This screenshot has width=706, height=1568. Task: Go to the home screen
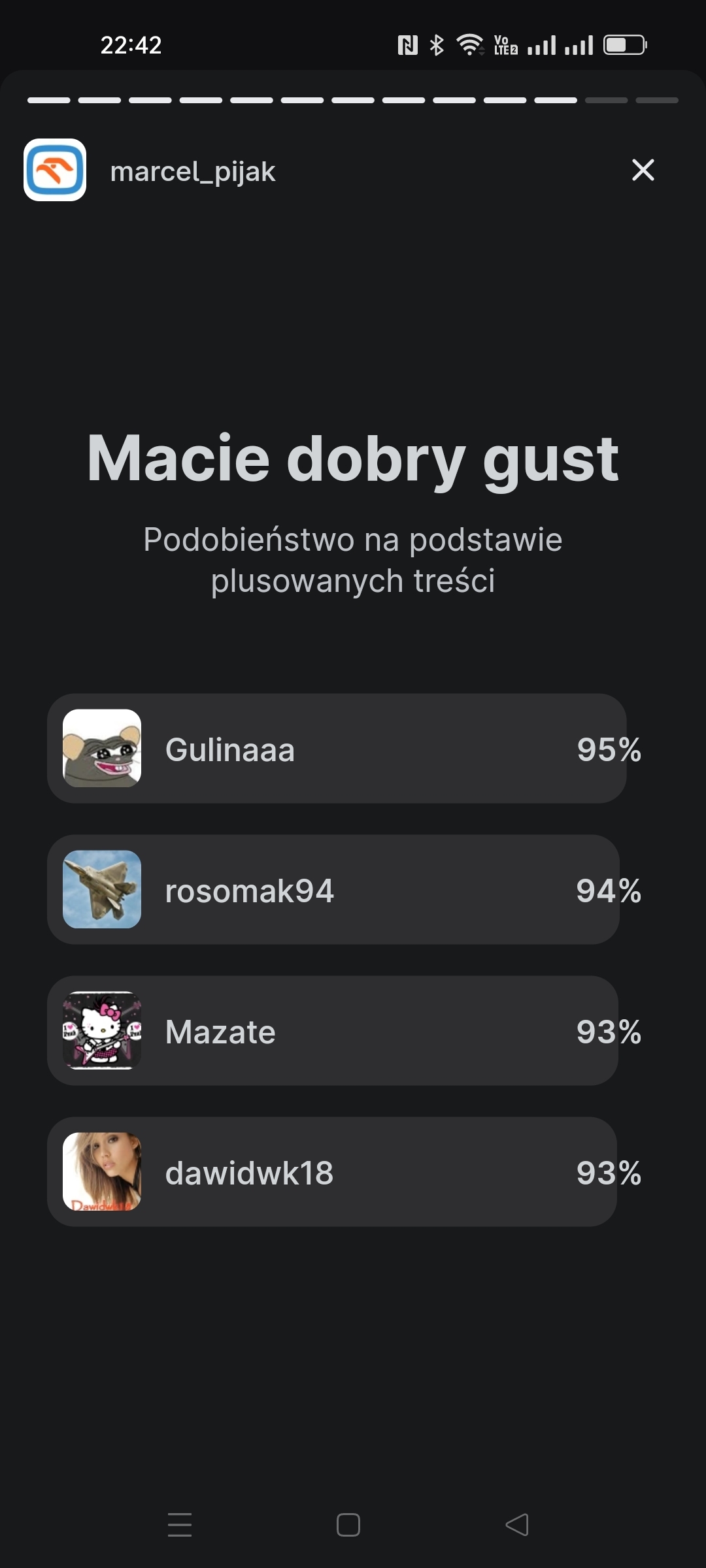click(x=348, y=1525)
